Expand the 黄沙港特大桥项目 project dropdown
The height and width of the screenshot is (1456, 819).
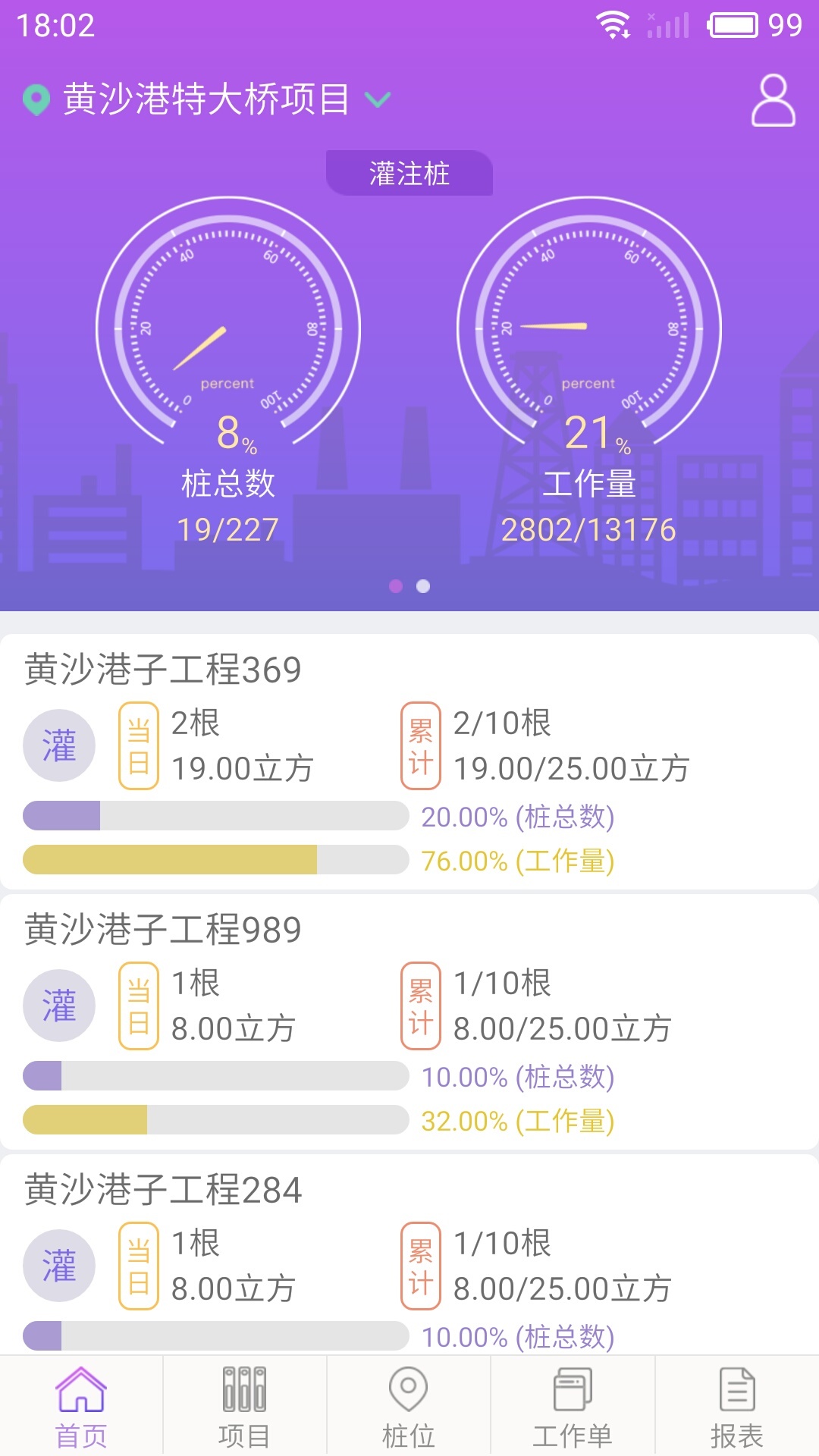pos(377,99)
